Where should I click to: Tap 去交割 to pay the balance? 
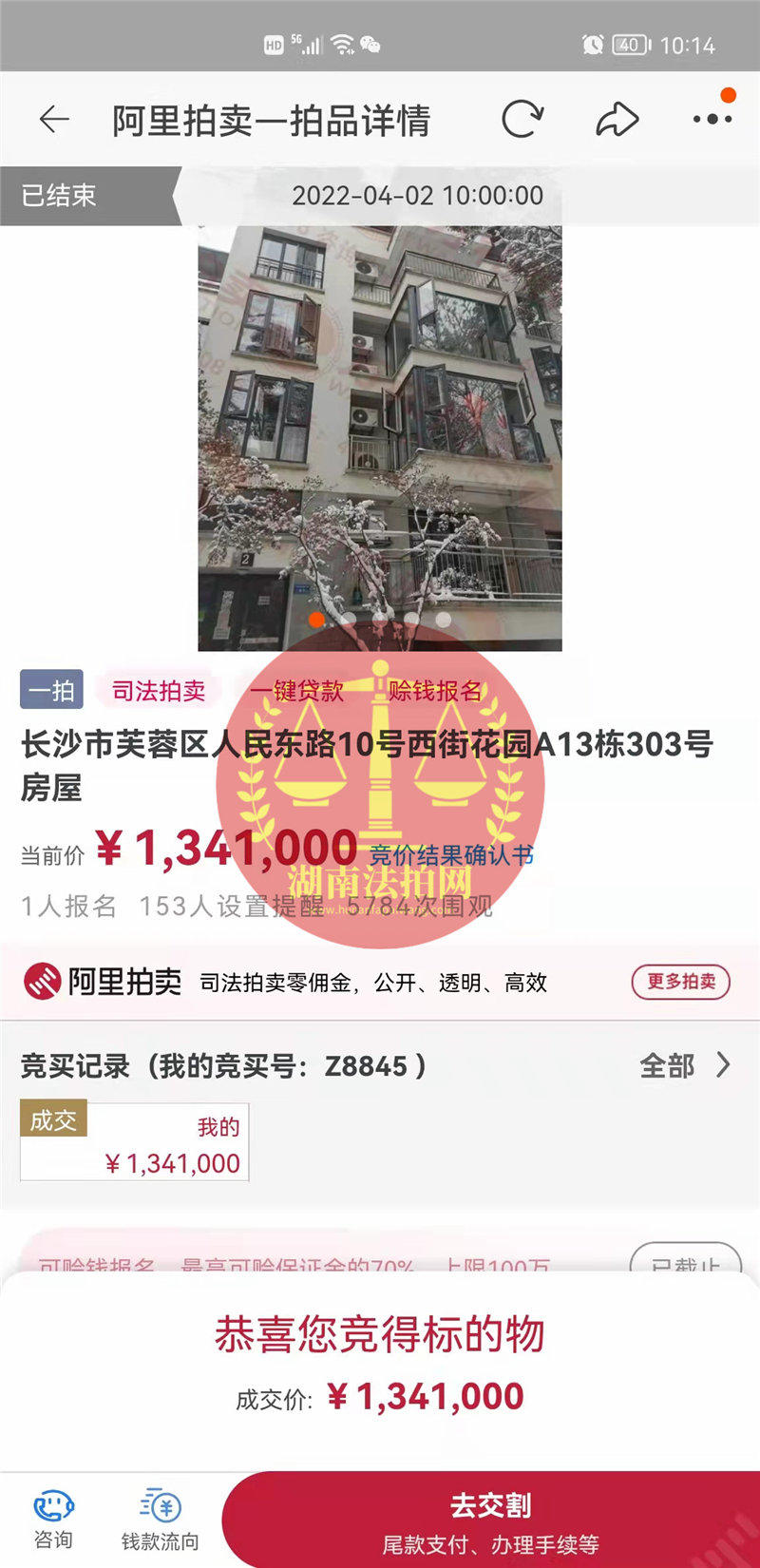pos(490,1520)
